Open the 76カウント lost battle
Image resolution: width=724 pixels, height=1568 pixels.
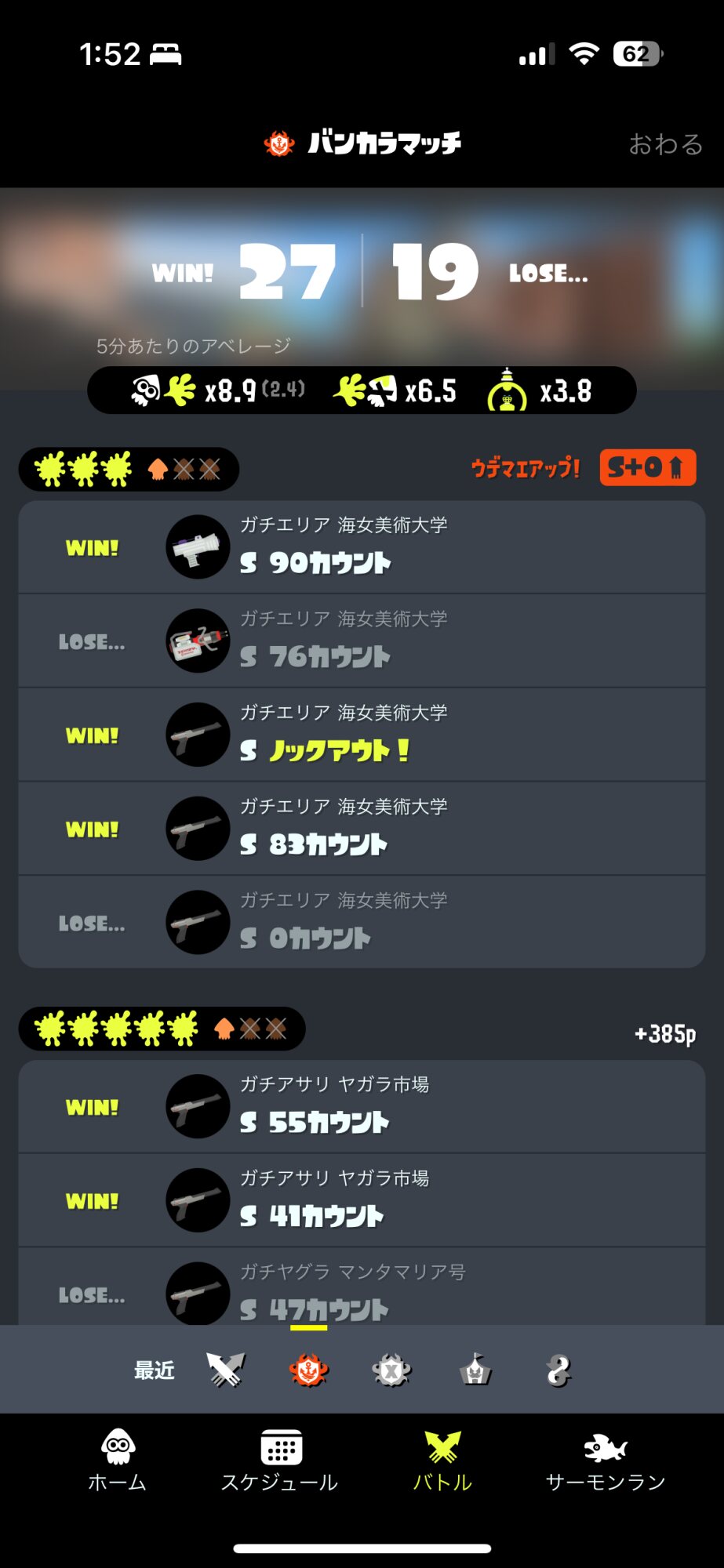(x=362, y=641)
